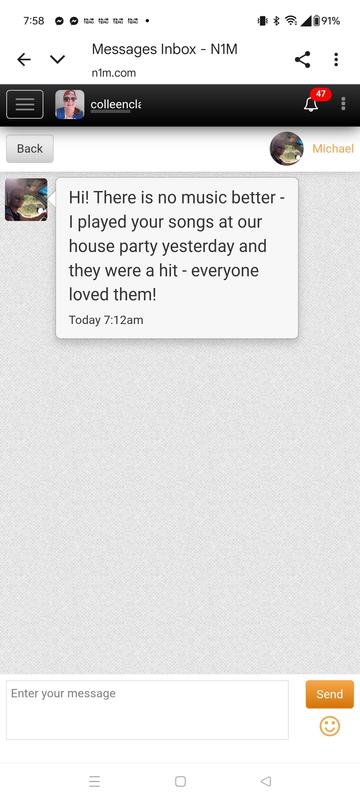The height and width of the screenshot is (800, 360).
Task: Expand the browser tab dropdown chevron
Action: point(58,60)
